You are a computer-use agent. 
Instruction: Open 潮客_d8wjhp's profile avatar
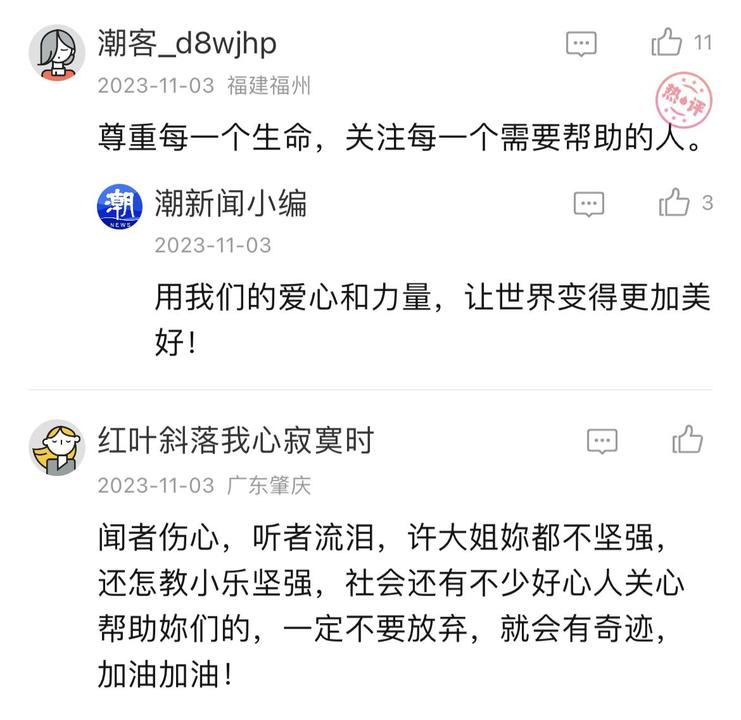57,52
